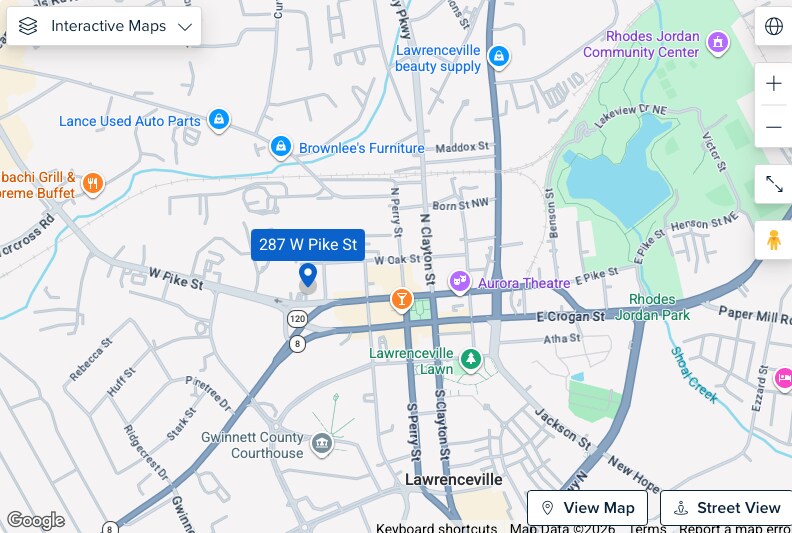The width and height of the screenshot is (792, 533).
Task: Open the globe map type button
Action: tap(773, 26)
